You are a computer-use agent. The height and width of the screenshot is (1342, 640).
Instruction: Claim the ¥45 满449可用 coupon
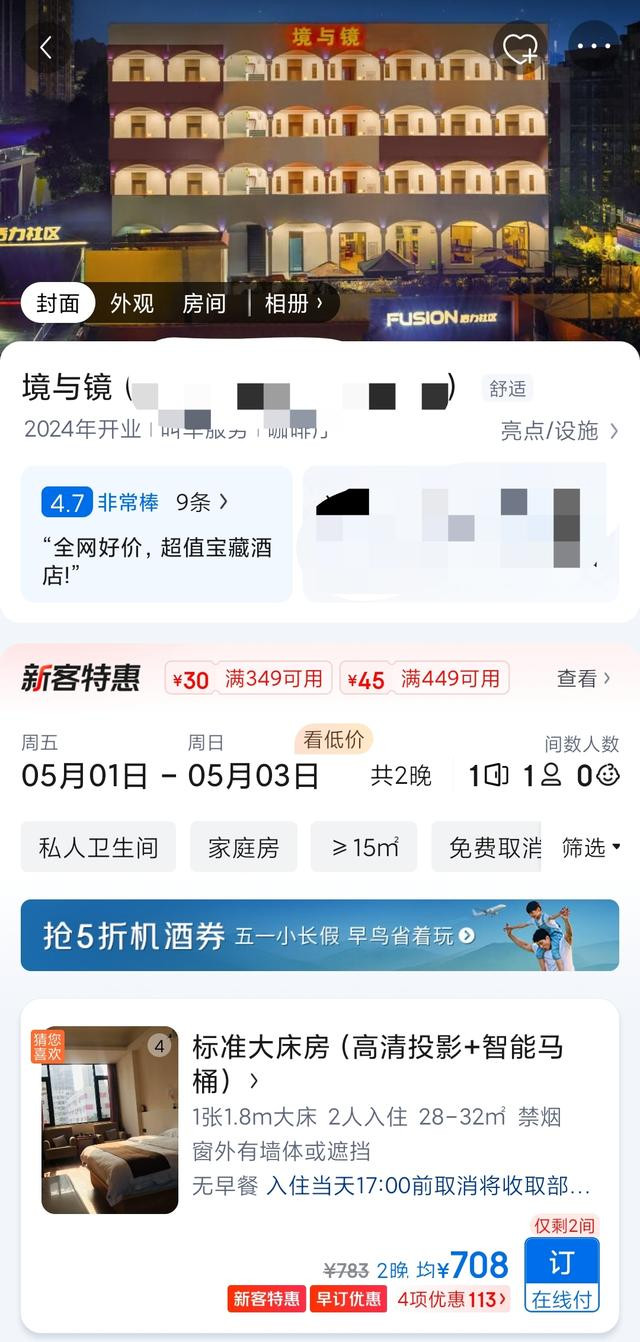pyautogui.click(x=424, y=679)
